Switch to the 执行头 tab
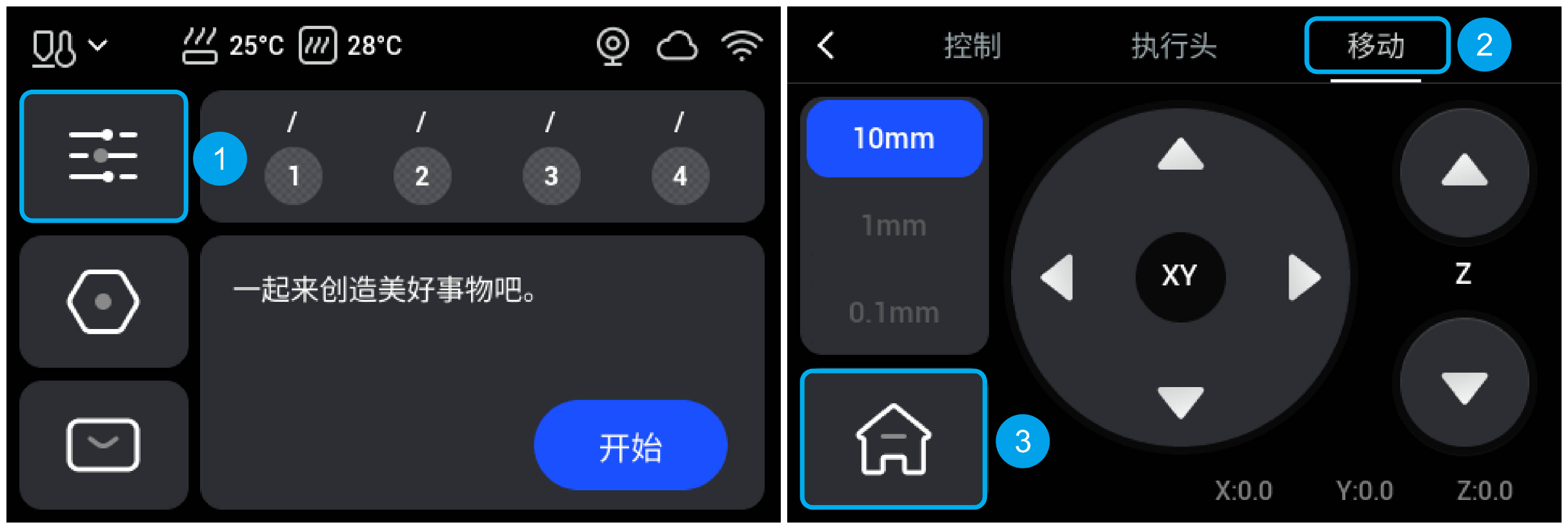This screenshot has height=529, width=1568. point(1174,46)
